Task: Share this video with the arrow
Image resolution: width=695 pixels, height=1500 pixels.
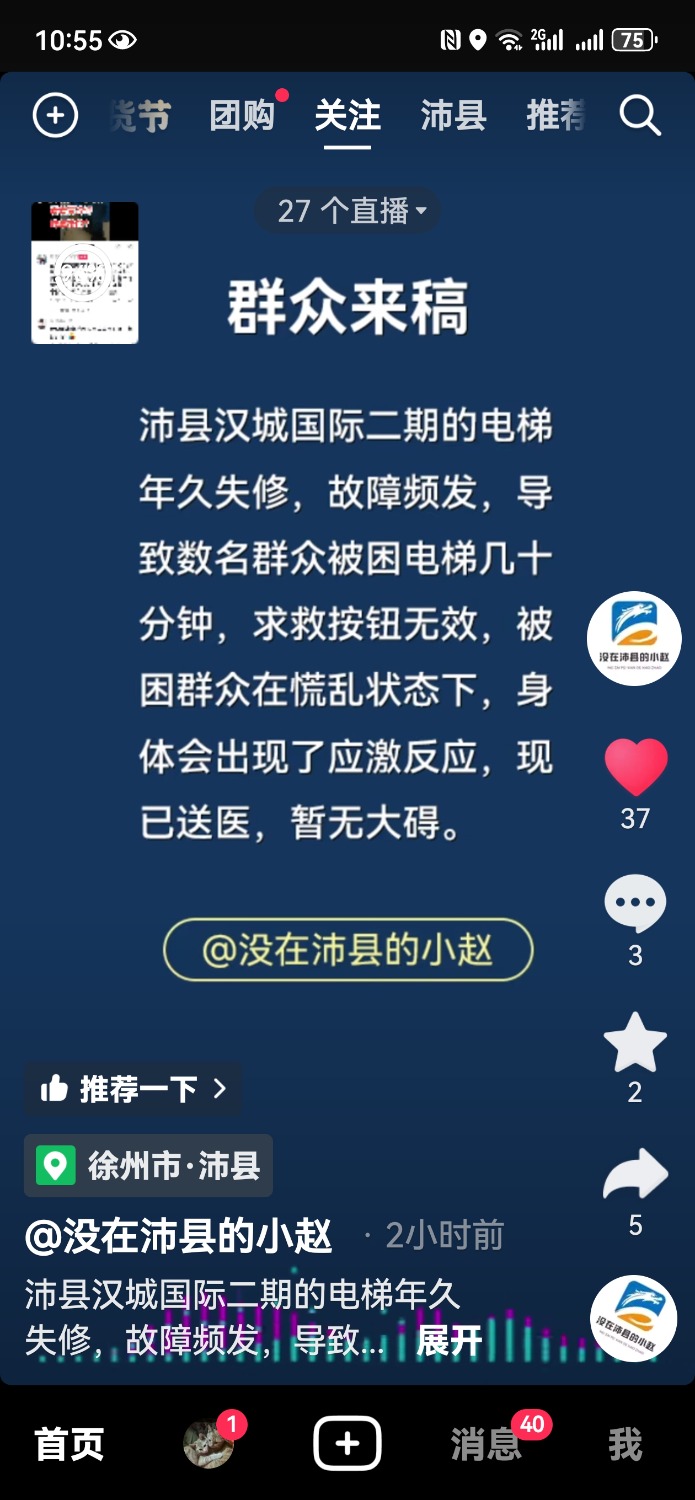Action: pyautogui.click(x=635, y=1176)
